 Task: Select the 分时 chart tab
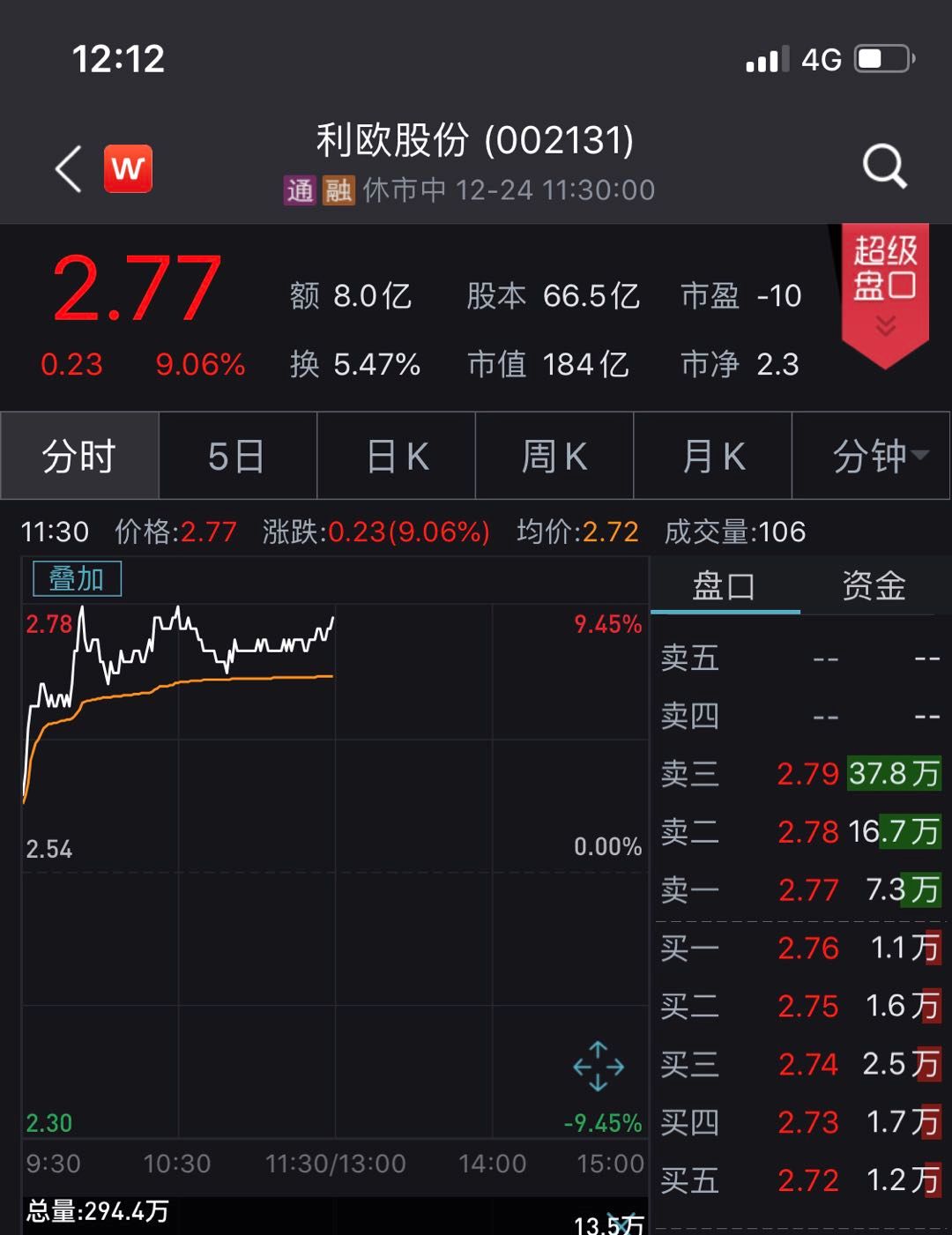coord(79,456)
